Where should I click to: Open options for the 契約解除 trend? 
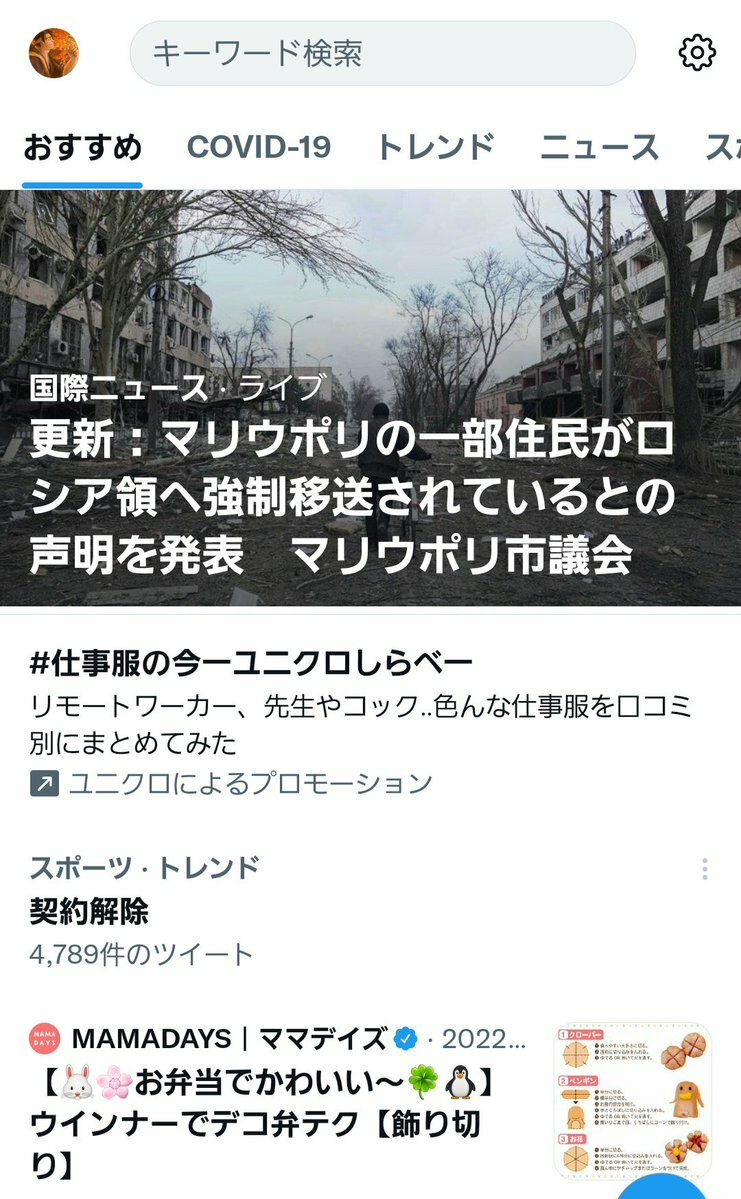click(705, 869)
